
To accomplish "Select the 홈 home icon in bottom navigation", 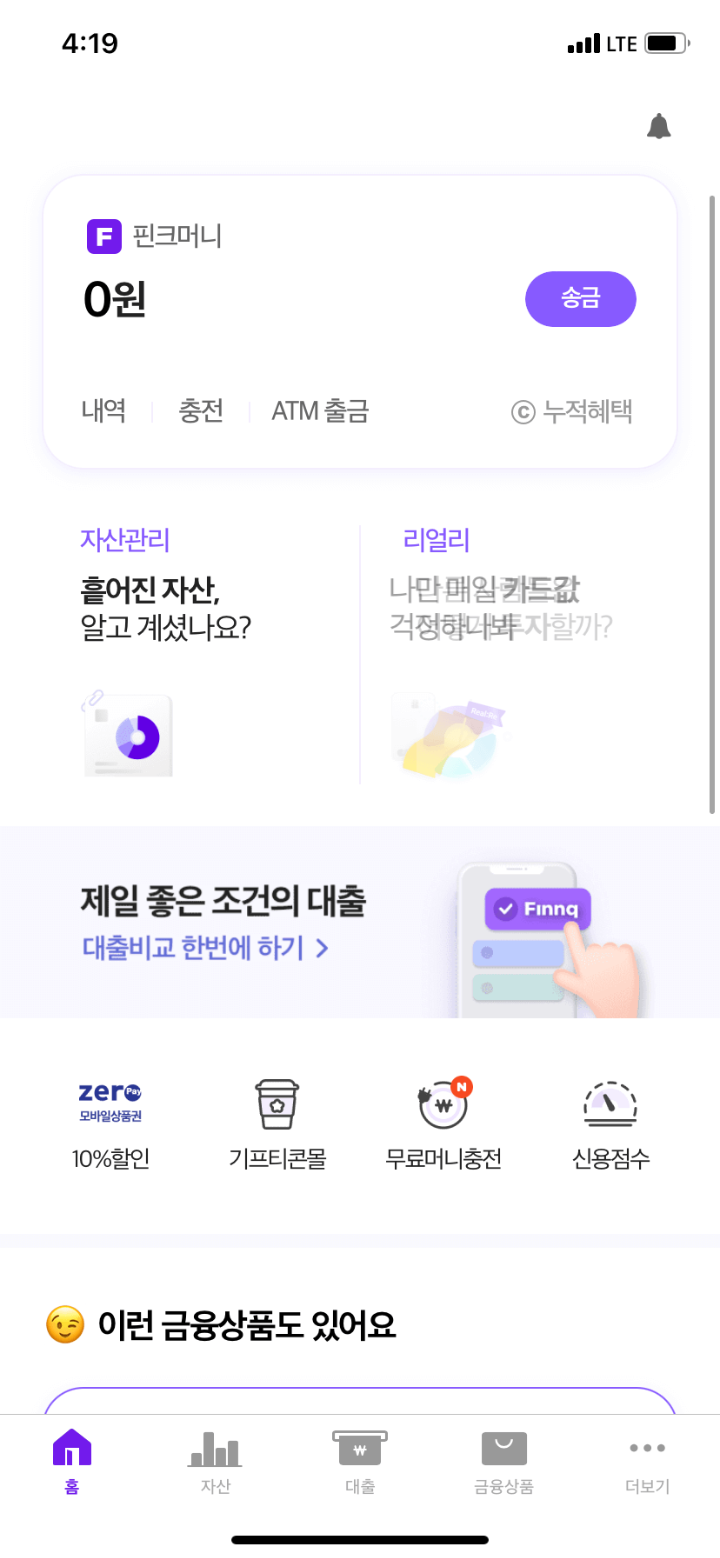I will coord(71,1445).
